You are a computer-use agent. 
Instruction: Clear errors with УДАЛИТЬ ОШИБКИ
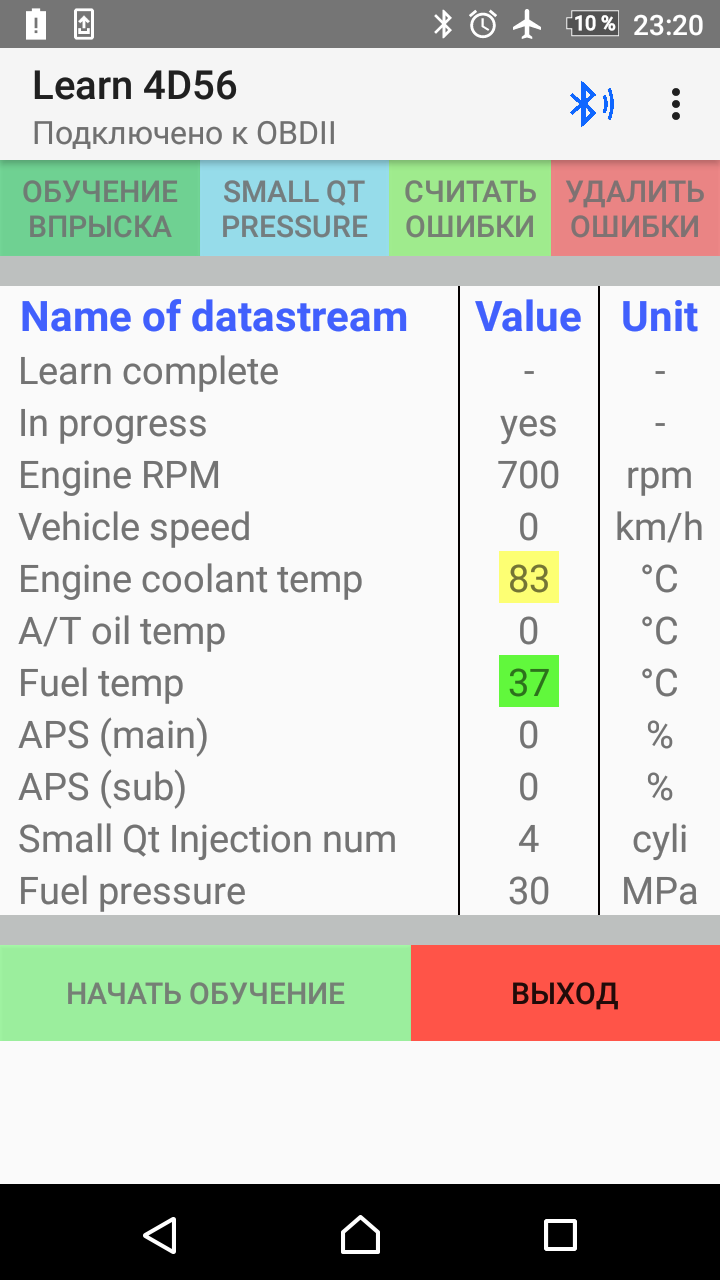[635, 209]
